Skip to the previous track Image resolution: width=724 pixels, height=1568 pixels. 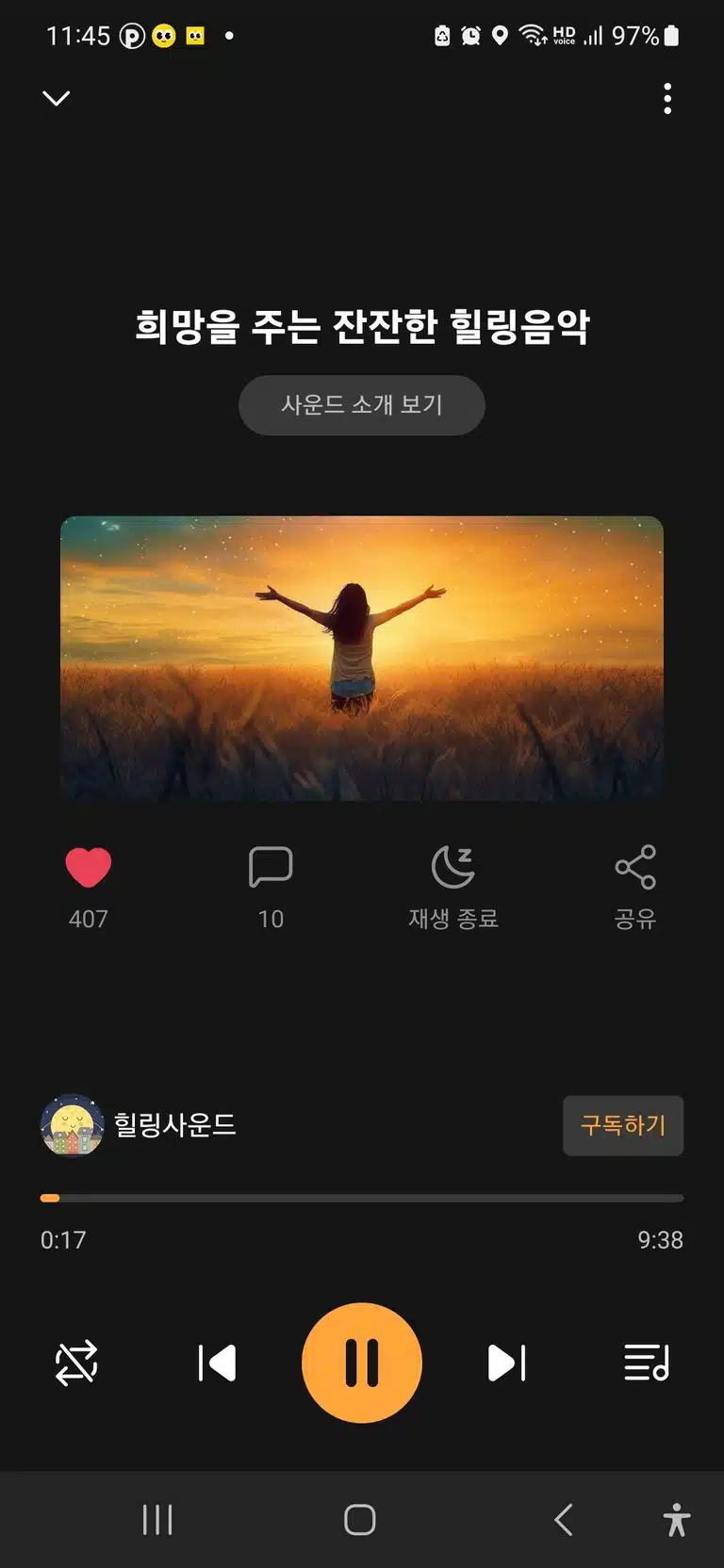point(217,1363)
